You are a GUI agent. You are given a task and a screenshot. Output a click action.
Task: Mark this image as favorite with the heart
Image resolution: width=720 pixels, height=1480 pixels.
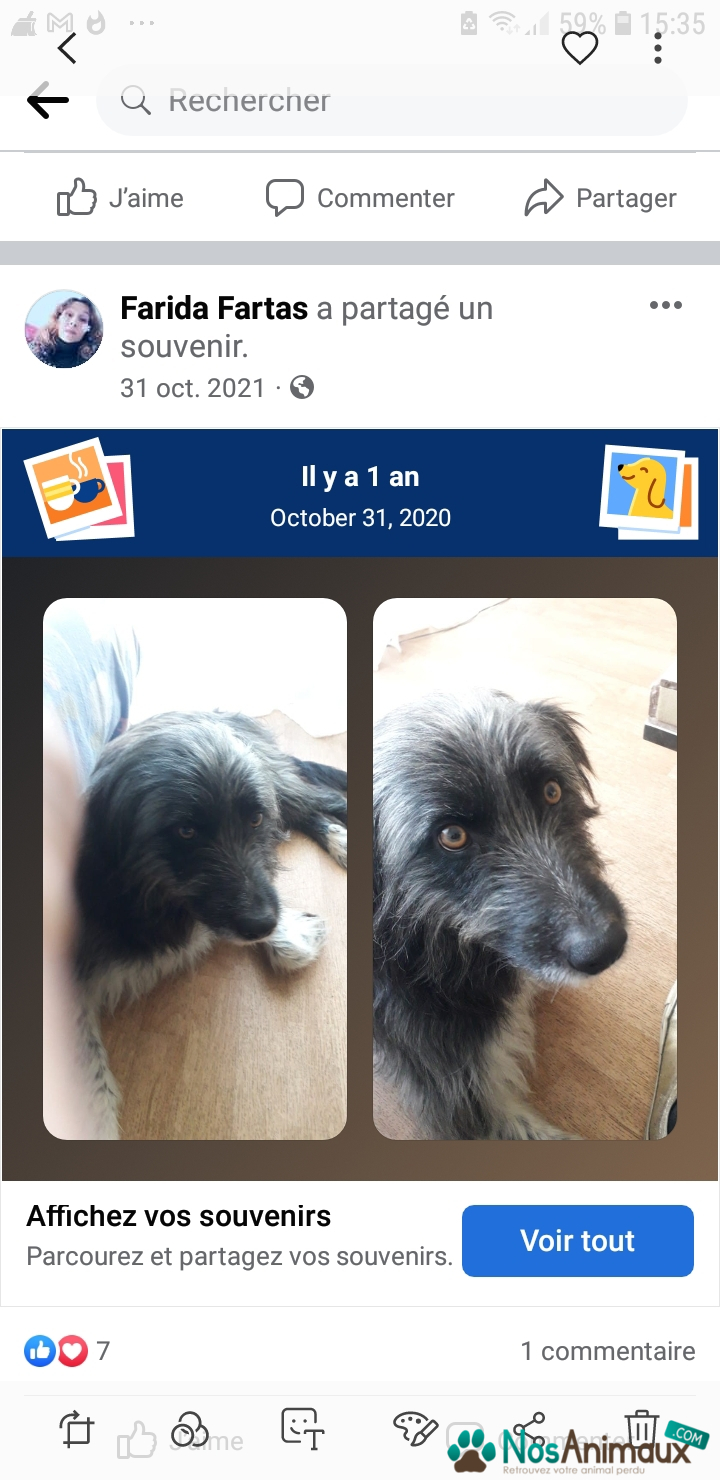click(x=580, y=48)
